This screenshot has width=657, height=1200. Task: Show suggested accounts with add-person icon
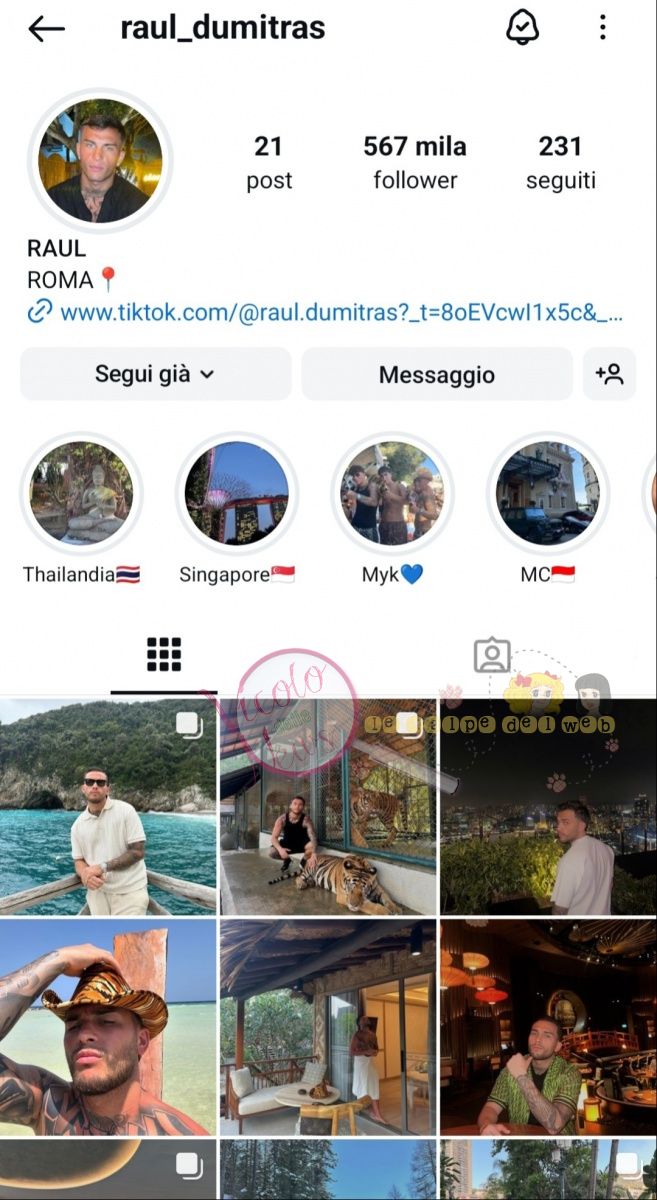(609, 374)
